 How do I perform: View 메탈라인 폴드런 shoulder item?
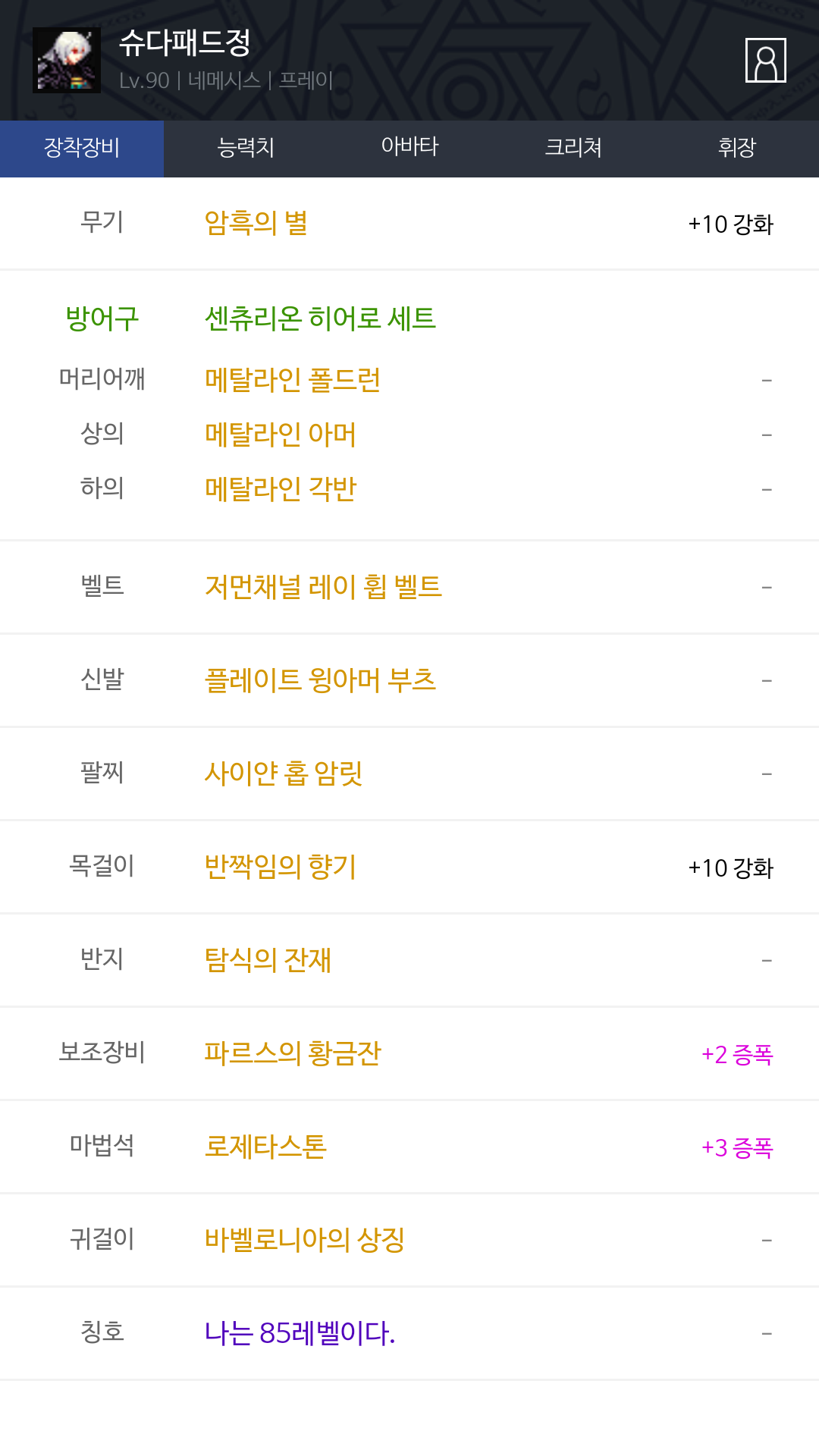click(x=293, y=379)
